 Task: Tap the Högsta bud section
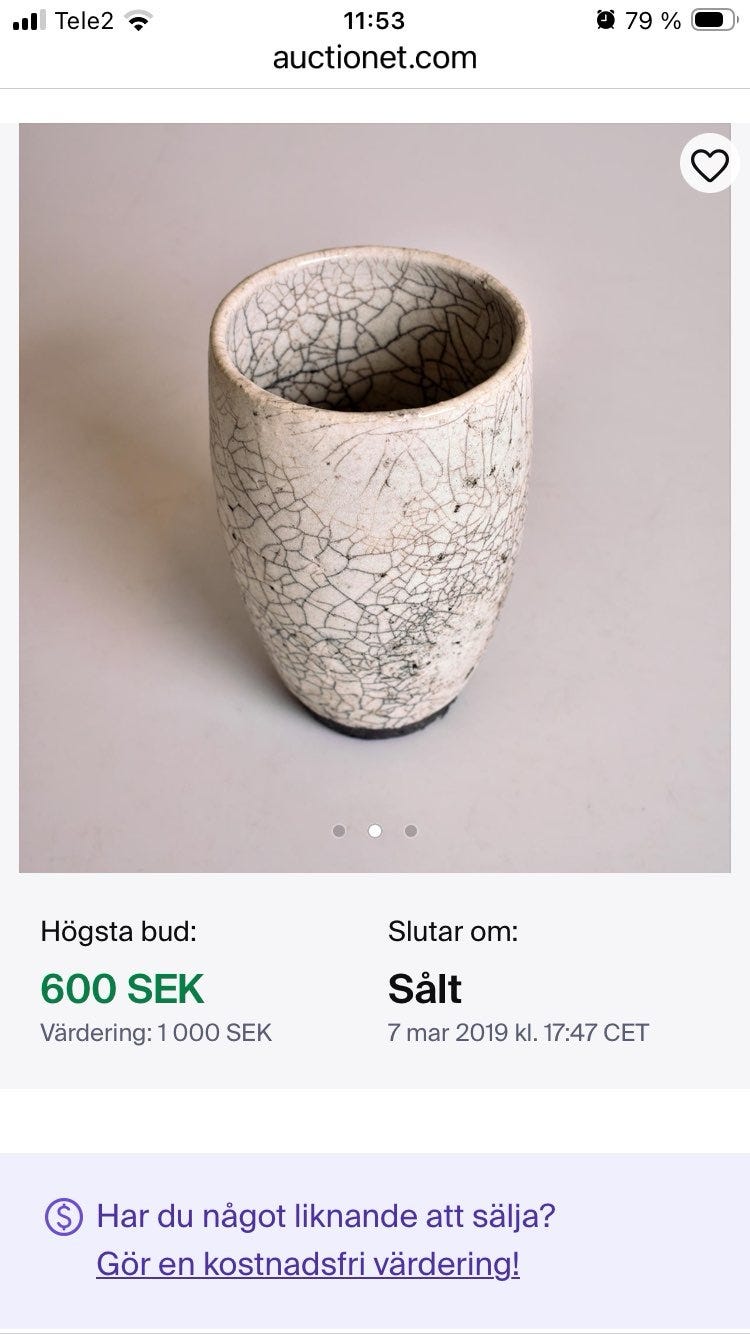(117, 931)
